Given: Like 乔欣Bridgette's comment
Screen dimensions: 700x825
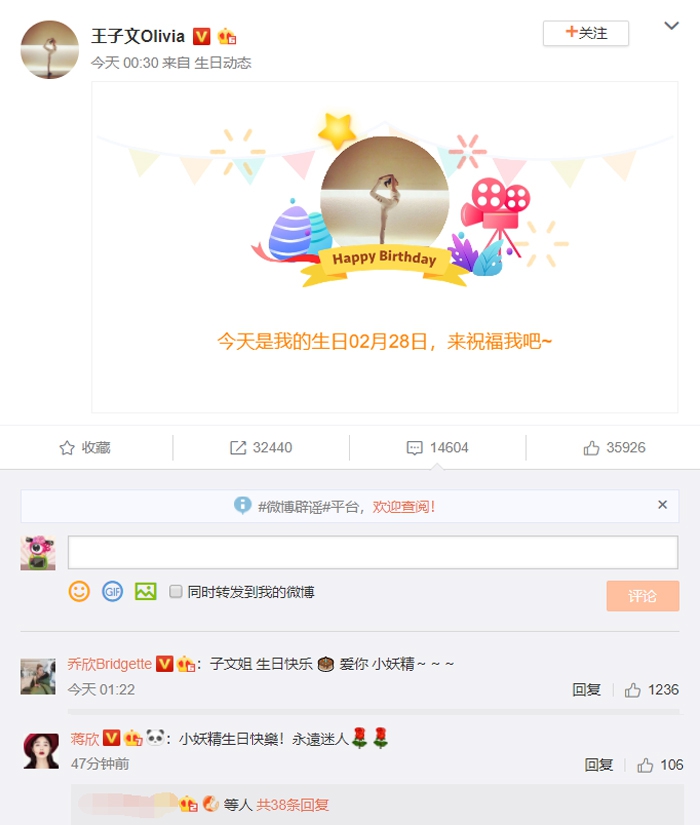Looking at the screenshot, I should coord(651,690).
